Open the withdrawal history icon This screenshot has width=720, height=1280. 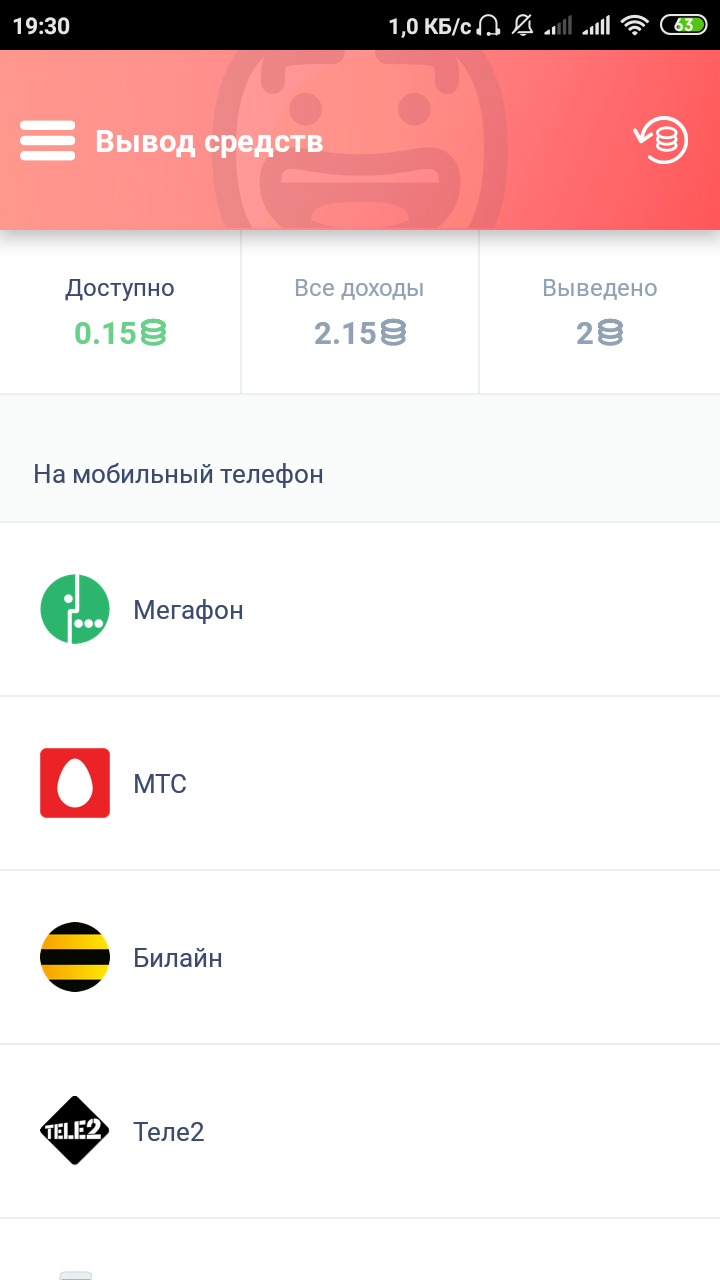tap(662, 141)
